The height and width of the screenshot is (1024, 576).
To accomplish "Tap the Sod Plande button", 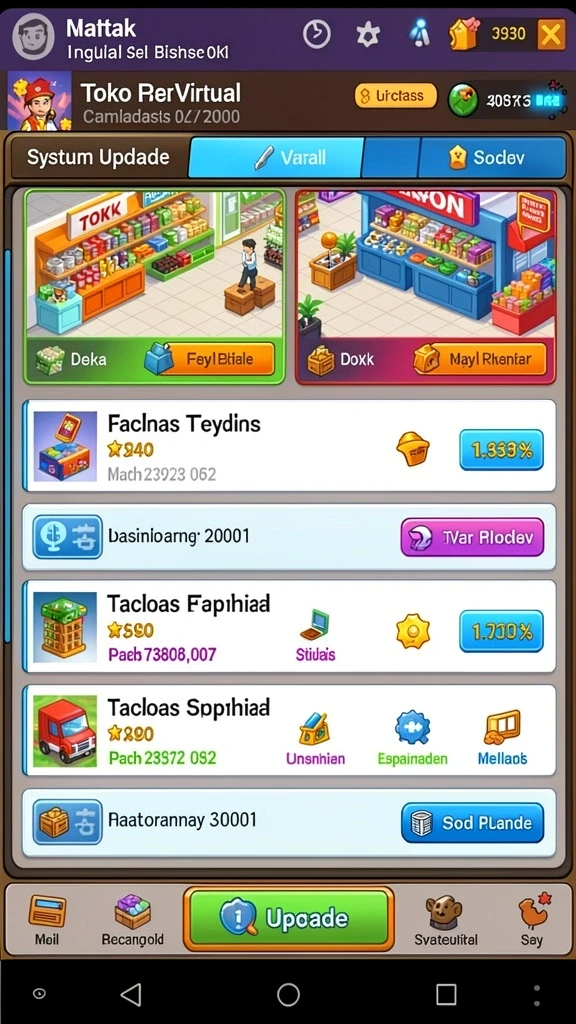I will coord(472,823).
